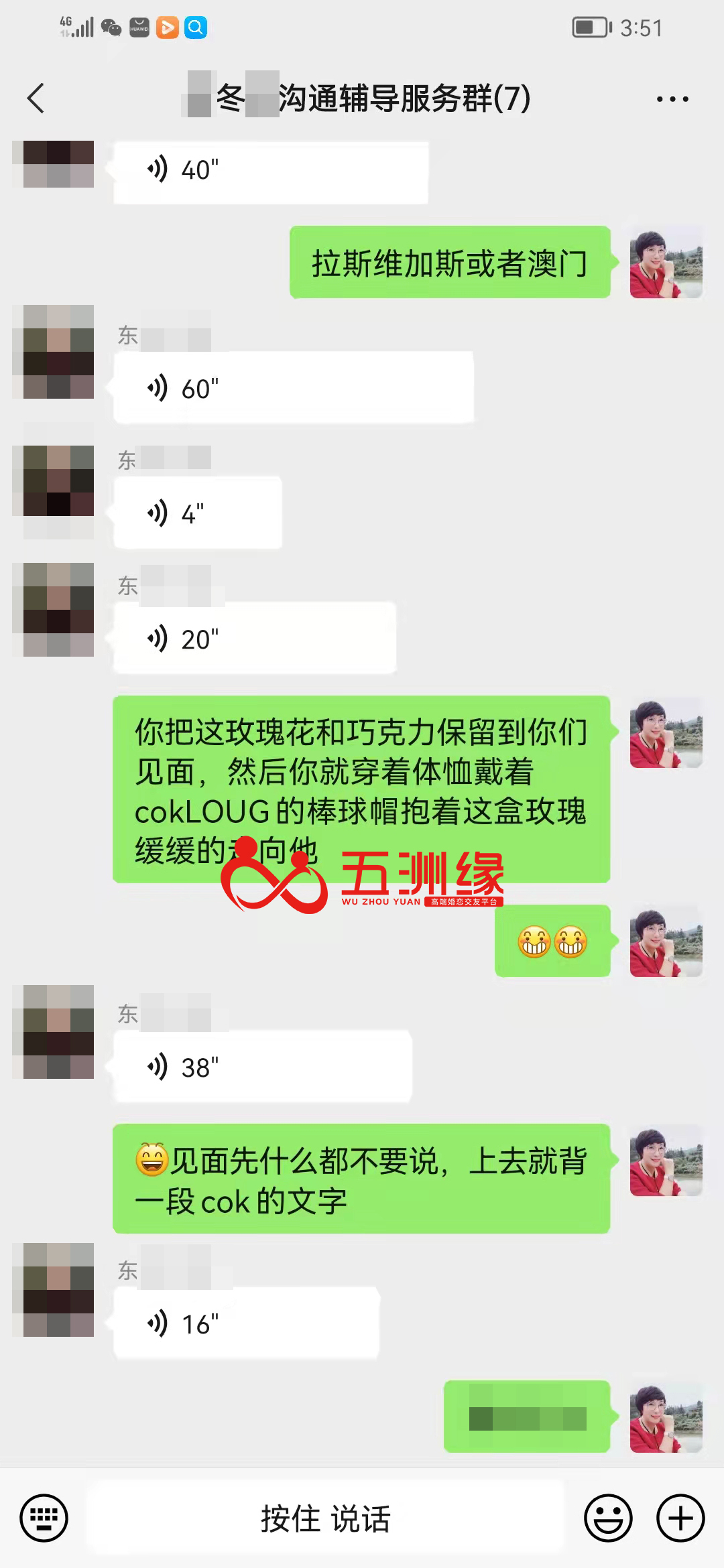This screenshot has height=1568, width=724.
Task: Open the group chat options menu
Action: pyautogui.click(x=672, y=99)
